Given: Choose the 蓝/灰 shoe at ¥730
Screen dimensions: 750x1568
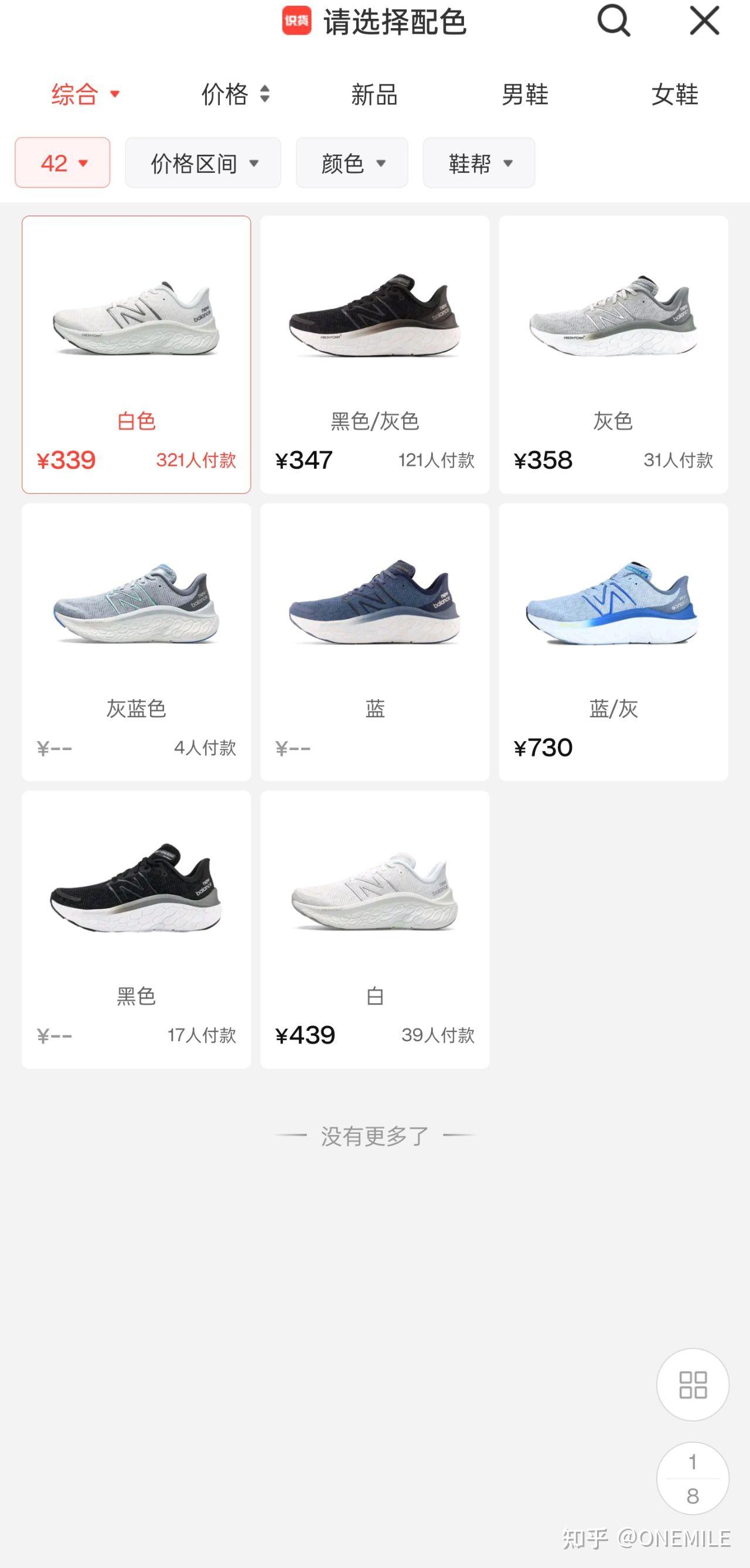Looking at the screenshot, I should point(613,642).
